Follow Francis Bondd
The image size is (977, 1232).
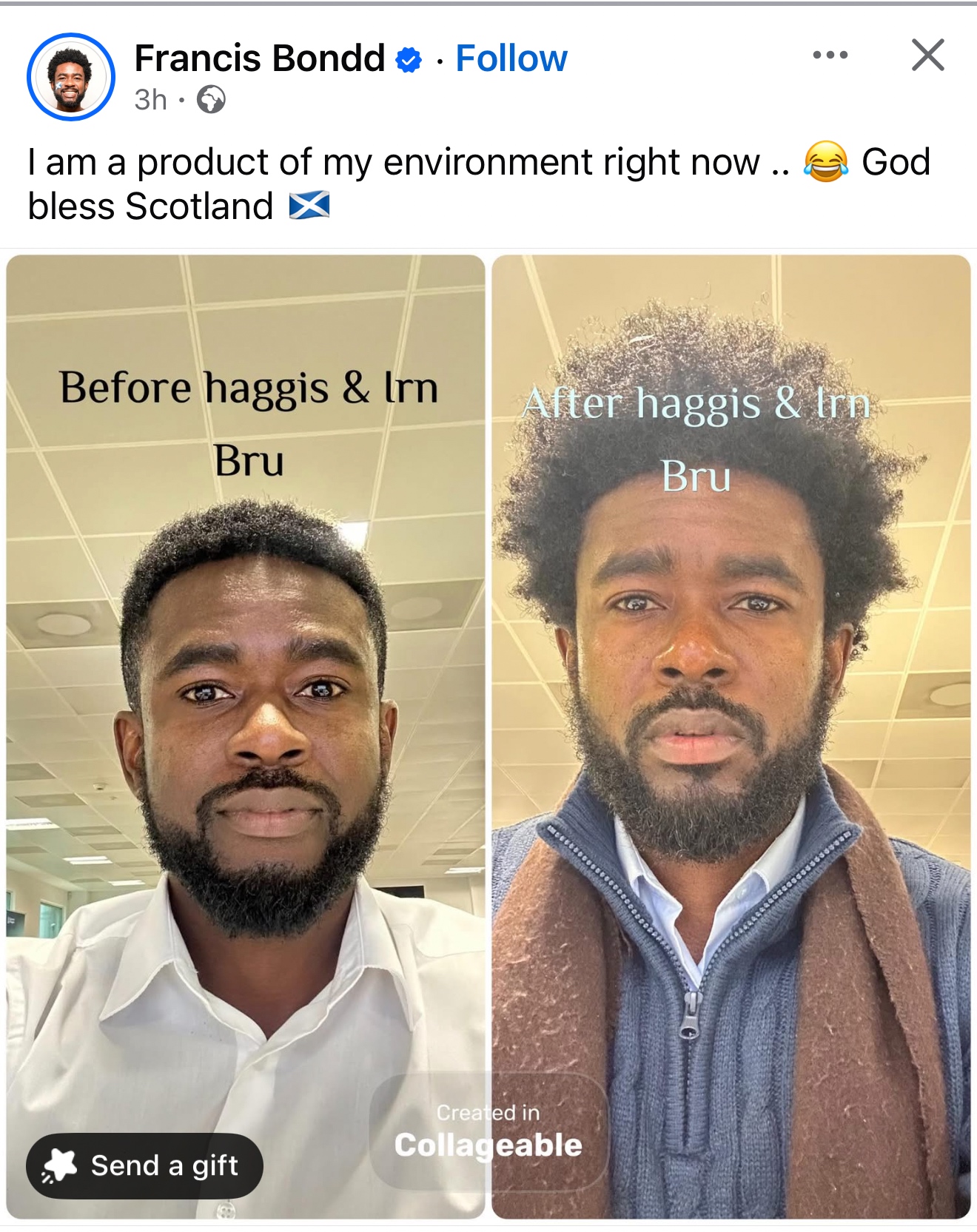pyautogui.click(x=511, y=58)
